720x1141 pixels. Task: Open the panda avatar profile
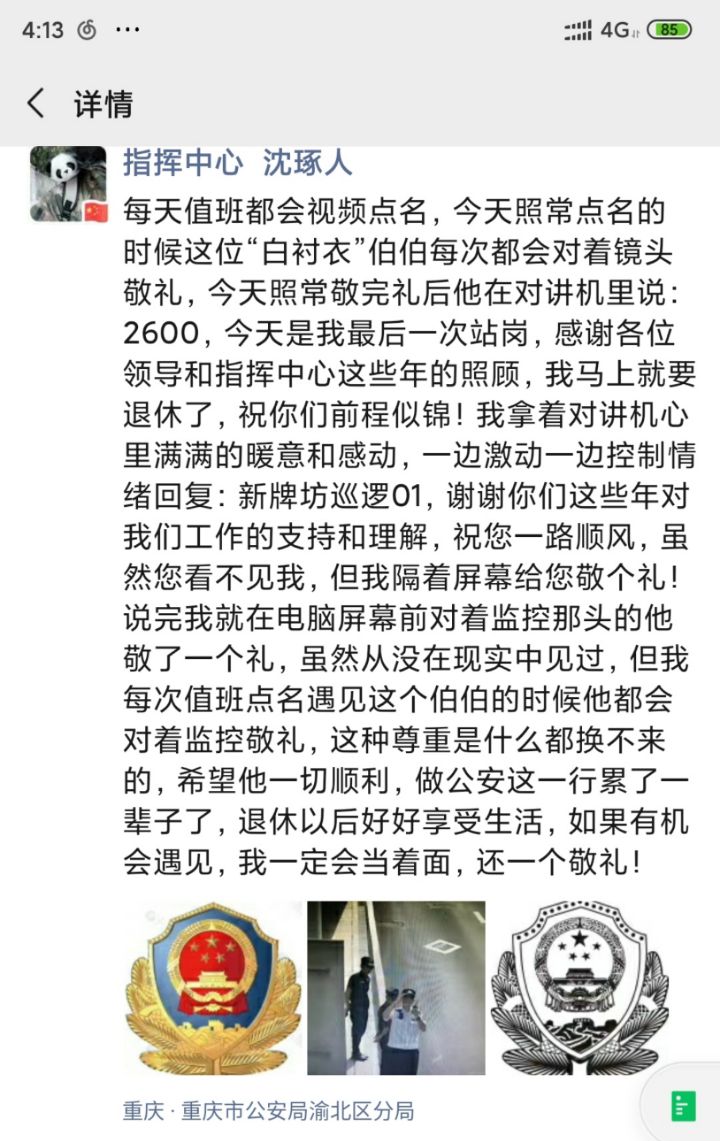pos(68,183)
